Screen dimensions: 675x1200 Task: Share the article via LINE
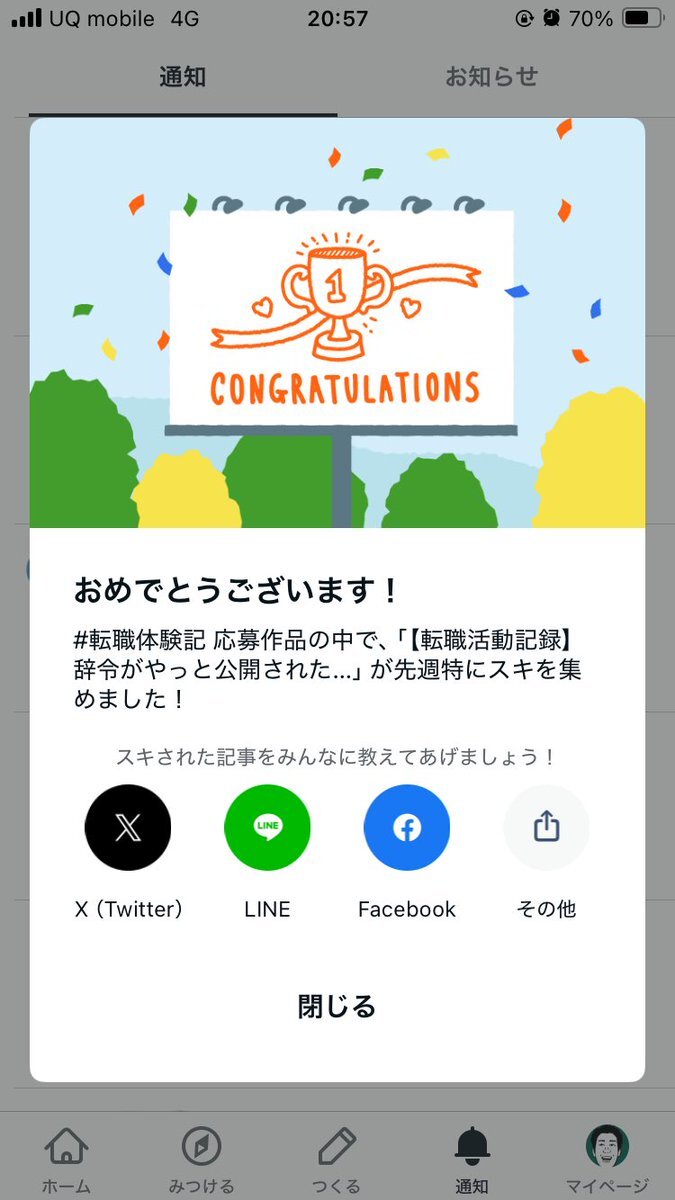(x=267, y=828)
